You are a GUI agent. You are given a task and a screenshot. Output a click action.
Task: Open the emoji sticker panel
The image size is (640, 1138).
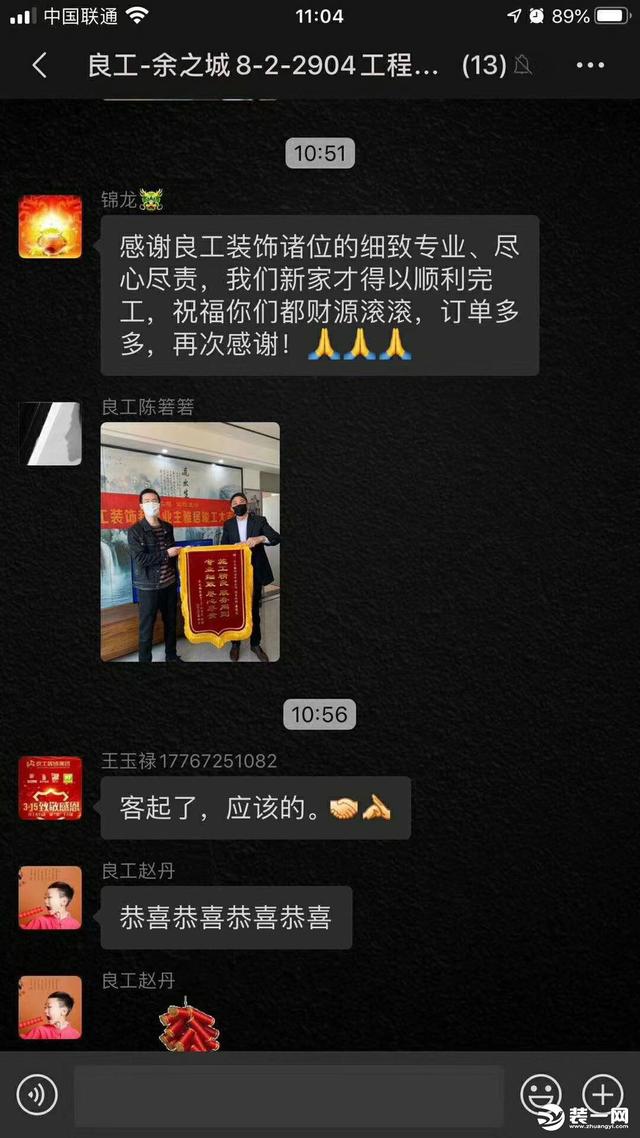point(541,1094)
